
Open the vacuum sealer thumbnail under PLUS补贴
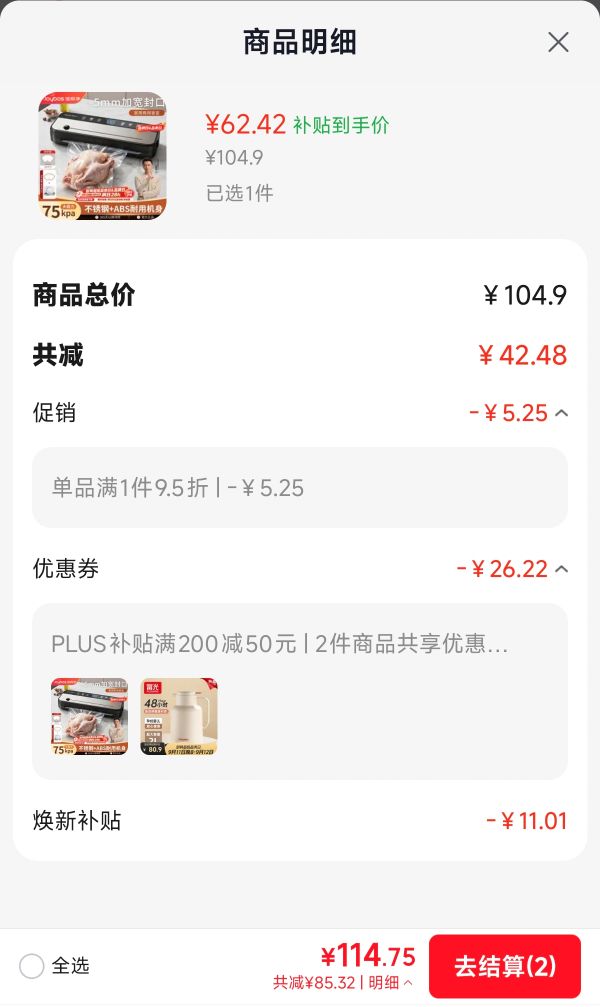[89, 716]
